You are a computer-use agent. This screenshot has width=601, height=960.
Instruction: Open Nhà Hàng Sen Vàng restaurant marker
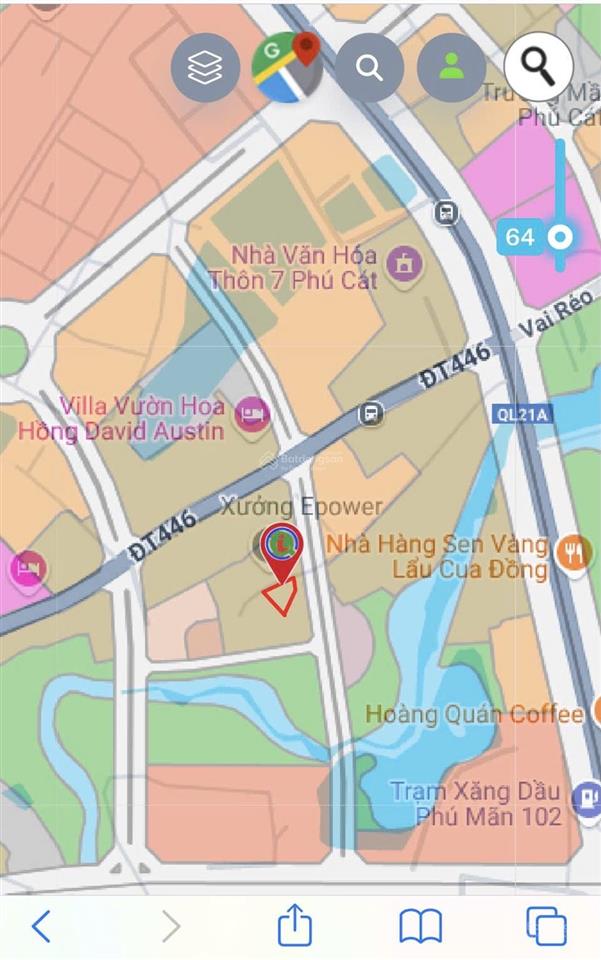(x=573, y=551)
